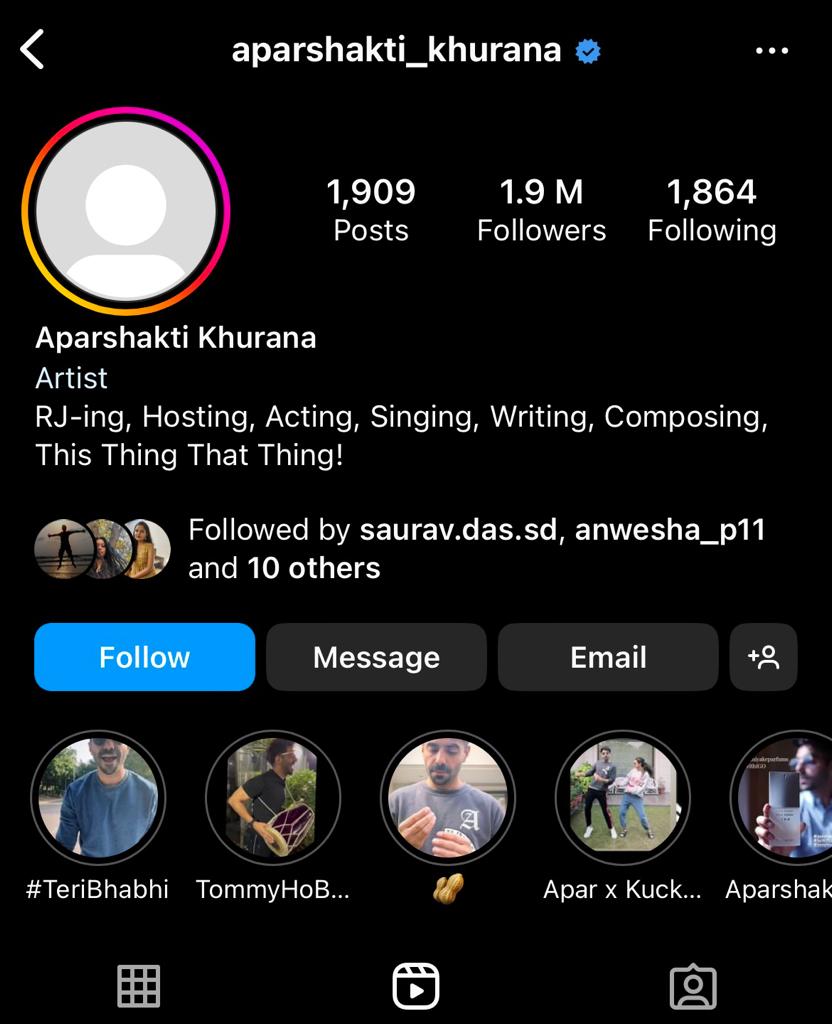The image size is (832, 1024).
Task: Open the three-dot options menu
Action: (772, 50)
